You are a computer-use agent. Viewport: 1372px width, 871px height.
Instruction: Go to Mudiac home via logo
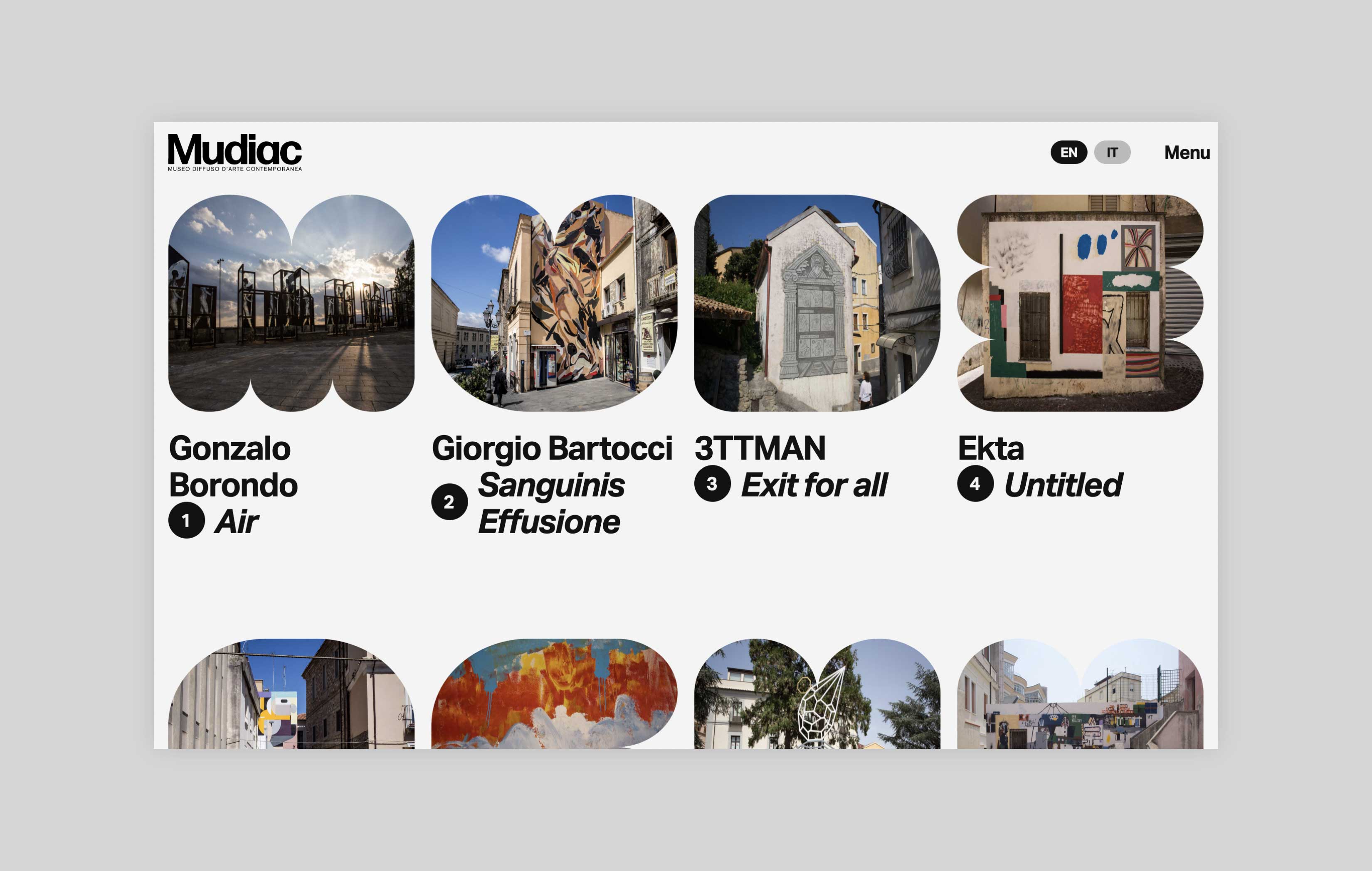(234, 152)
